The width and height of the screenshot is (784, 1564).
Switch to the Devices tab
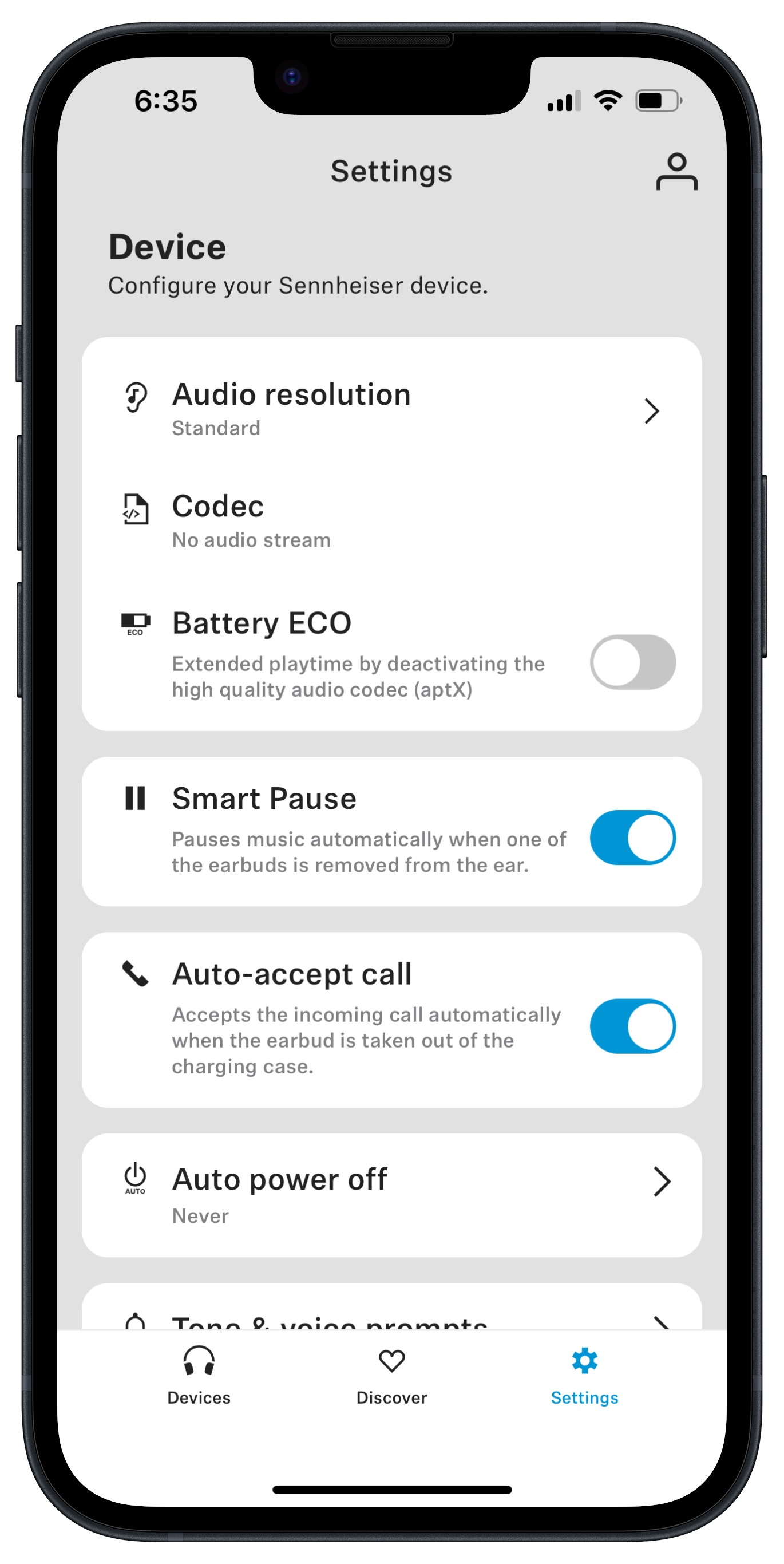(x=199, y=1376)
